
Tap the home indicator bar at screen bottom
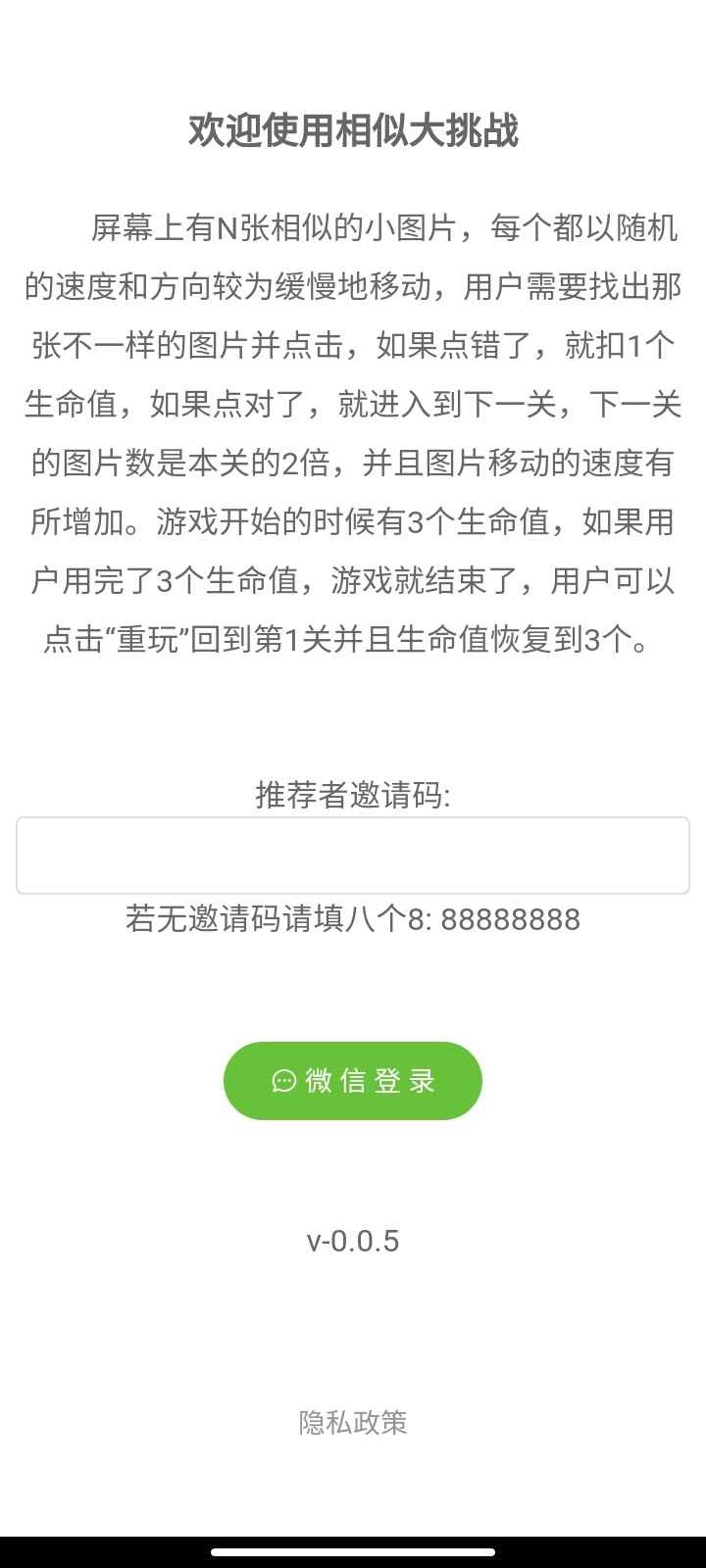tap(353, 1552)
